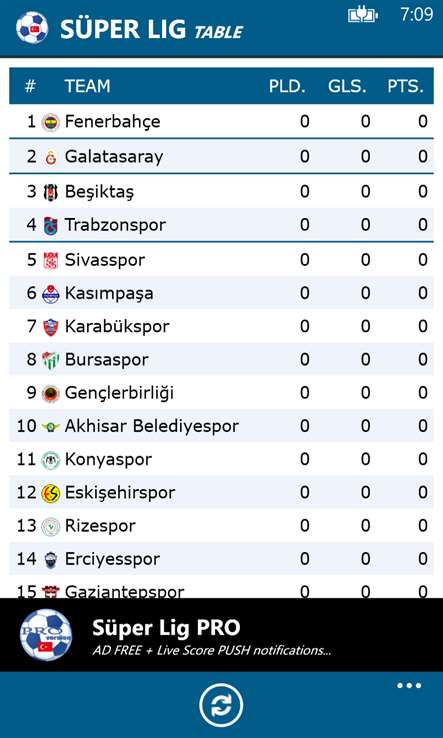Open Erciyesspor row
This screenshot has width=443, height=738.
[x=221, y=559]
